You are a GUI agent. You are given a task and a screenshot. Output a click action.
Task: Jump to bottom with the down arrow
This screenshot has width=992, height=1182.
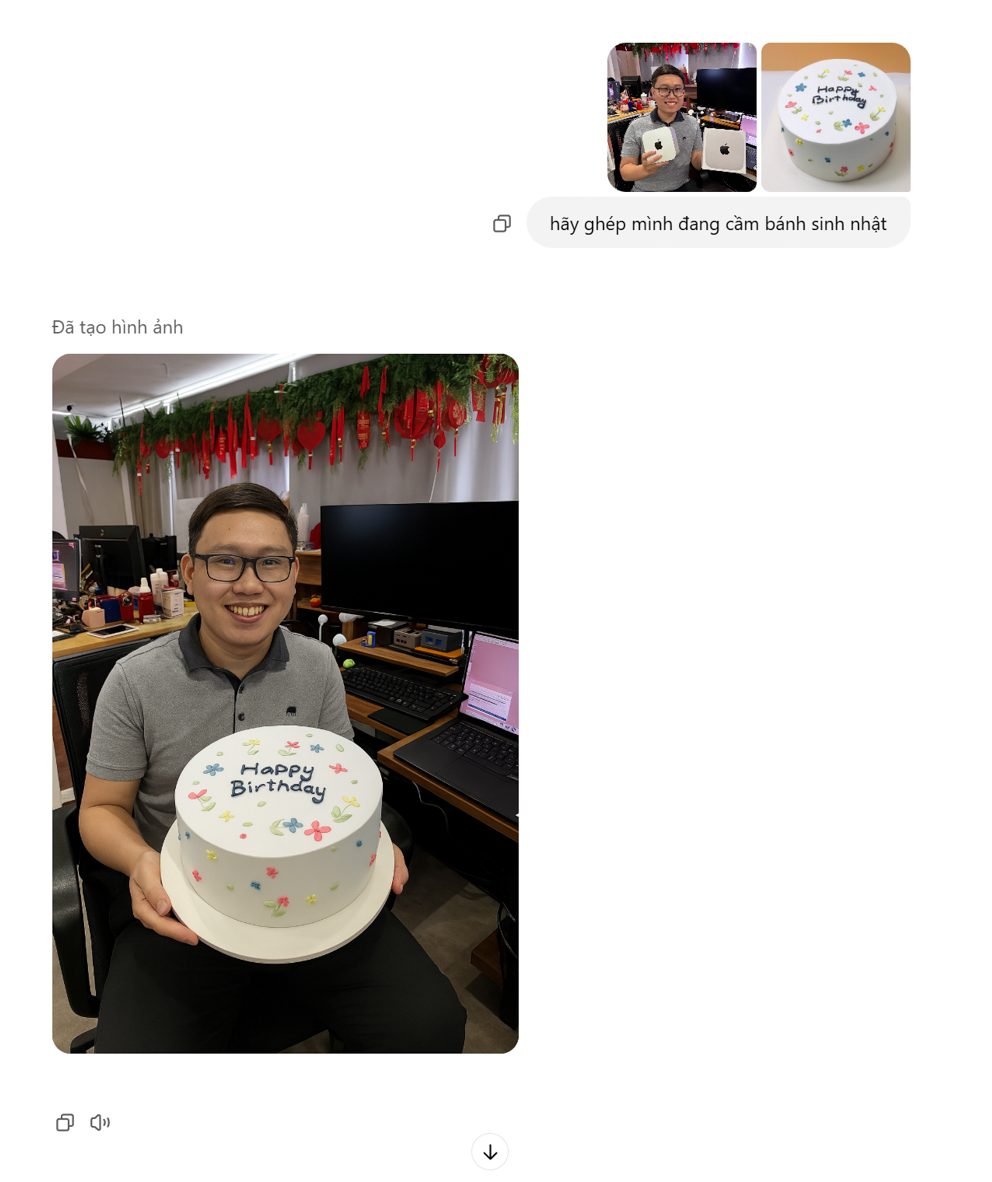coord(490,1152)
